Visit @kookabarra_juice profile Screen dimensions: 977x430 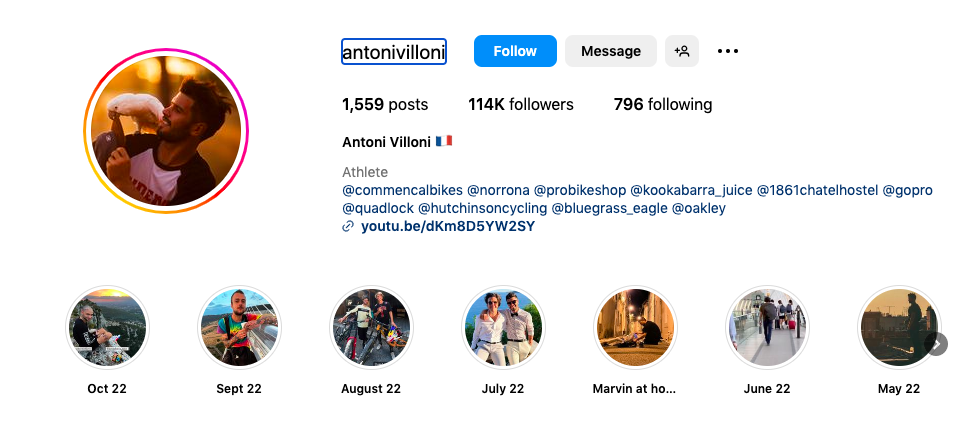click(x=691, y=190)
